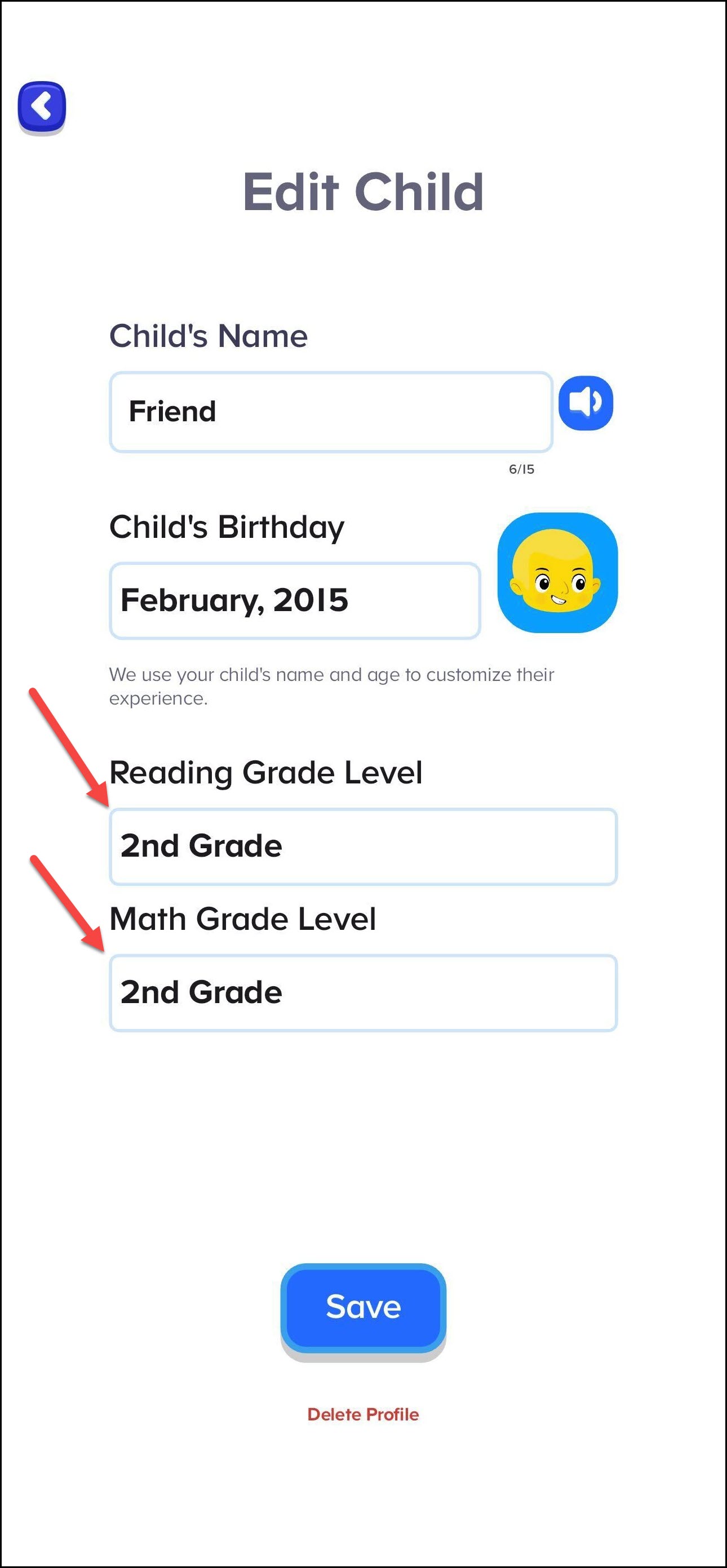Tap the 2nd Grade reading level value

tap(201, 845)
